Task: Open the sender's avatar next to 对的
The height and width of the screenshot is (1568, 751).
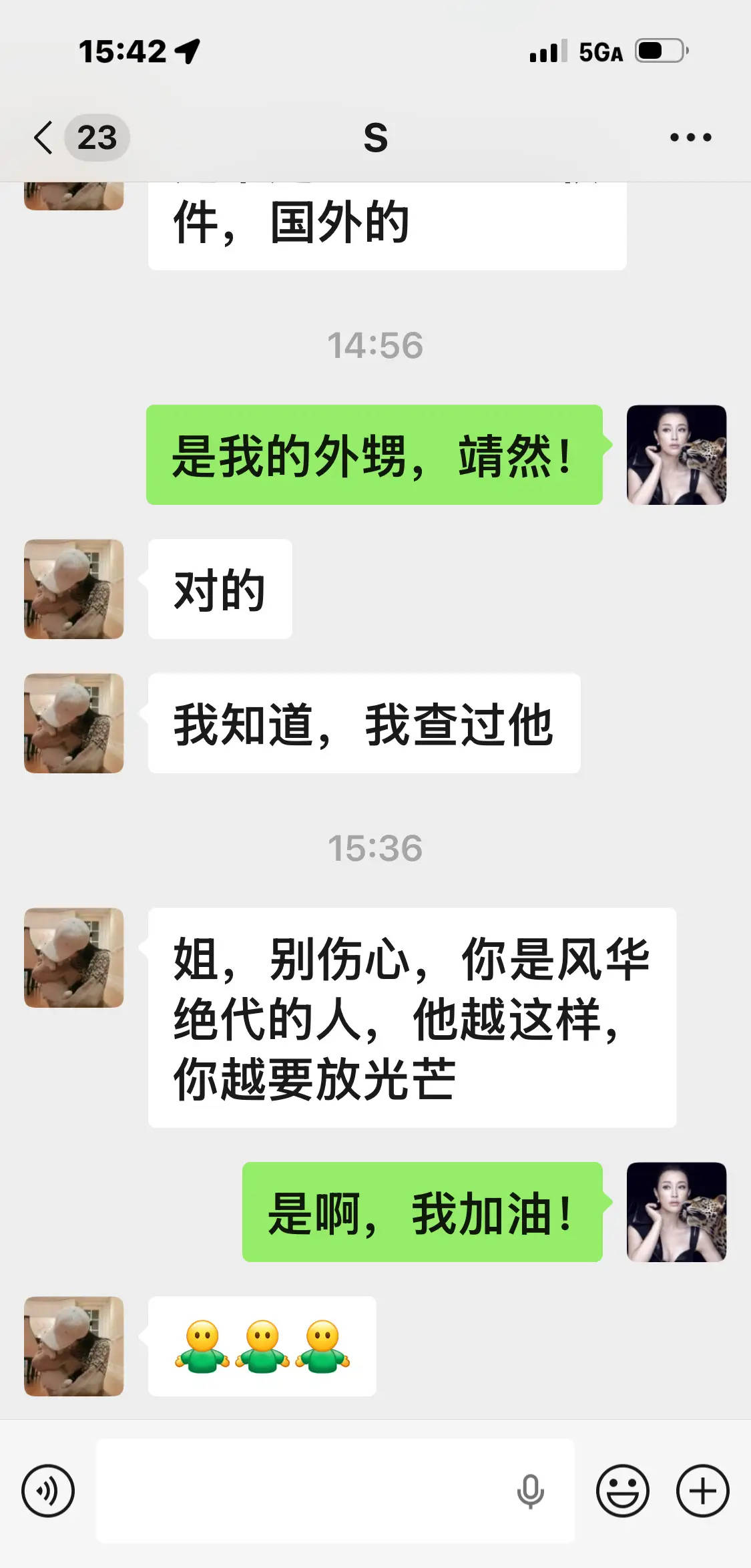Action: coord(73,589)
